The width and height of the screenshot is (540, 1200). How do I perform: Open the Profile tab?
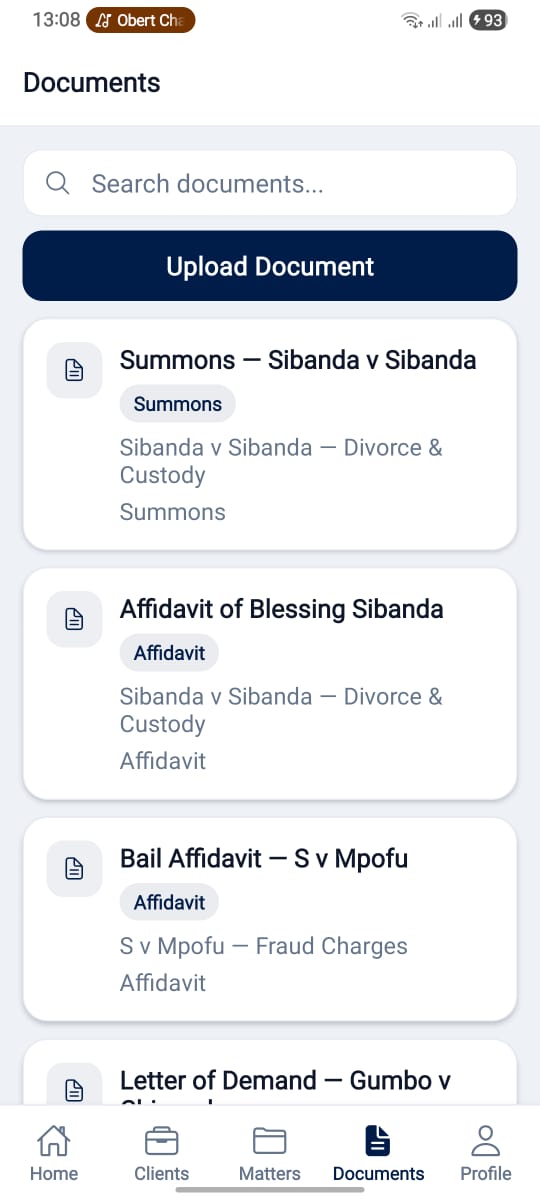pyautogui.click(x=486, y=1152)
